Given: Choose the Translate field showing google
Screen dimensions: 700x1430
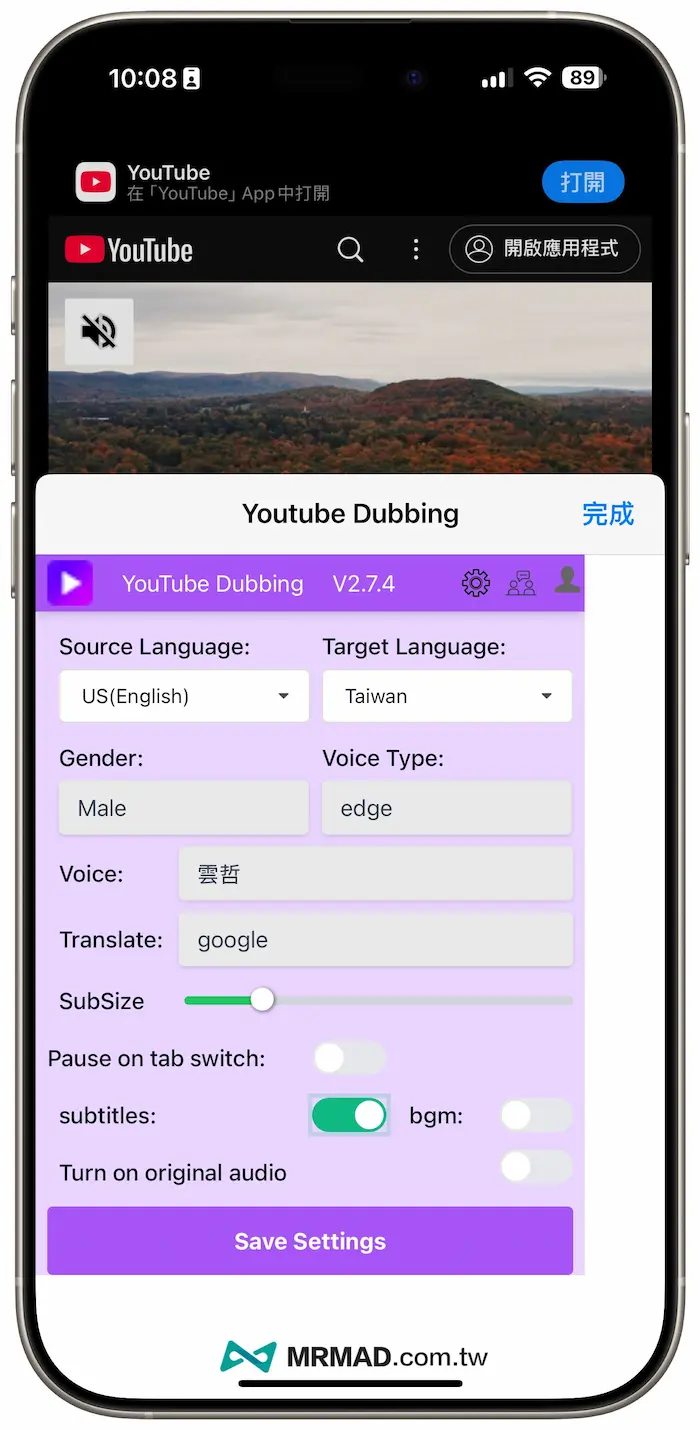Looking at the screenshot, I should pyautogui.click(x=375, y=940).
